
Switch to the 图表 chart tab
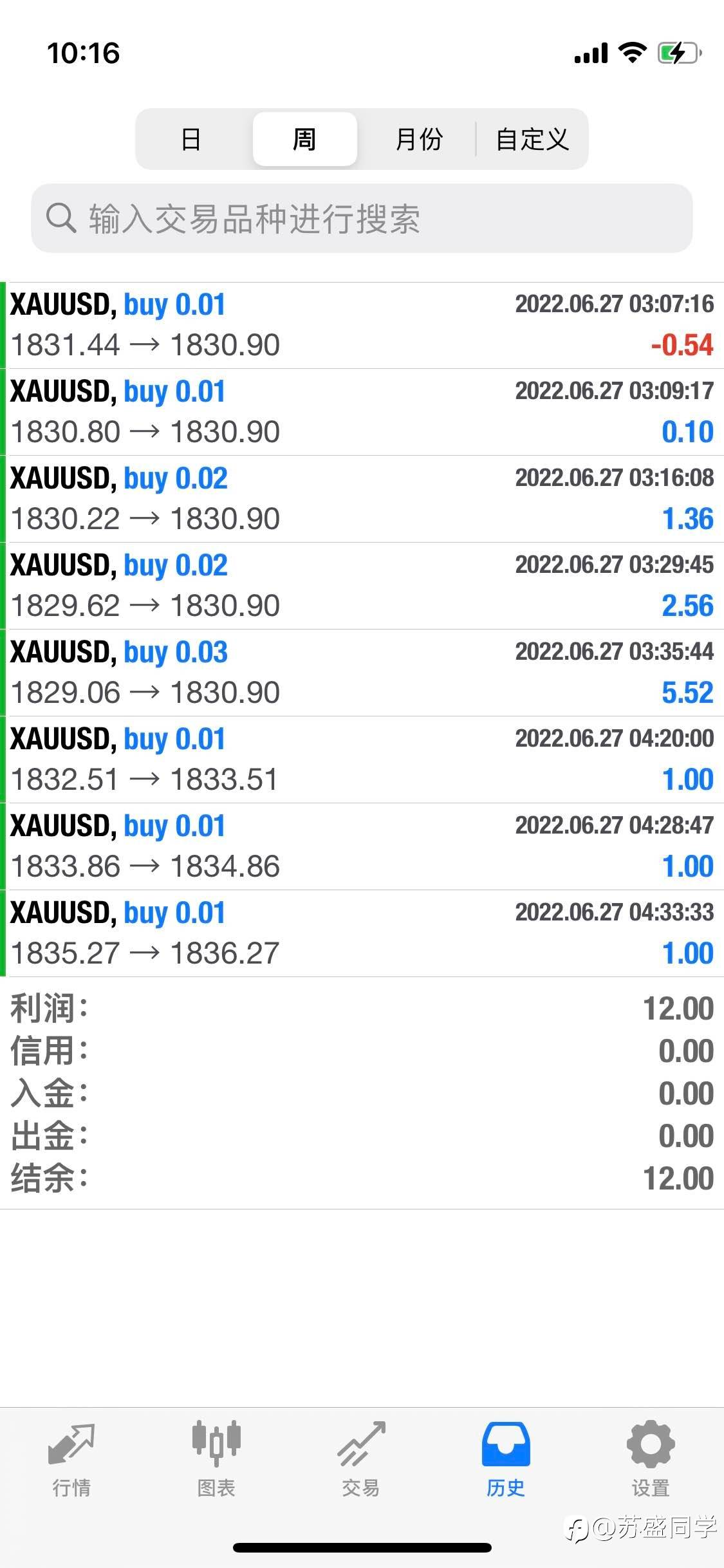(x=216, y=1460)
